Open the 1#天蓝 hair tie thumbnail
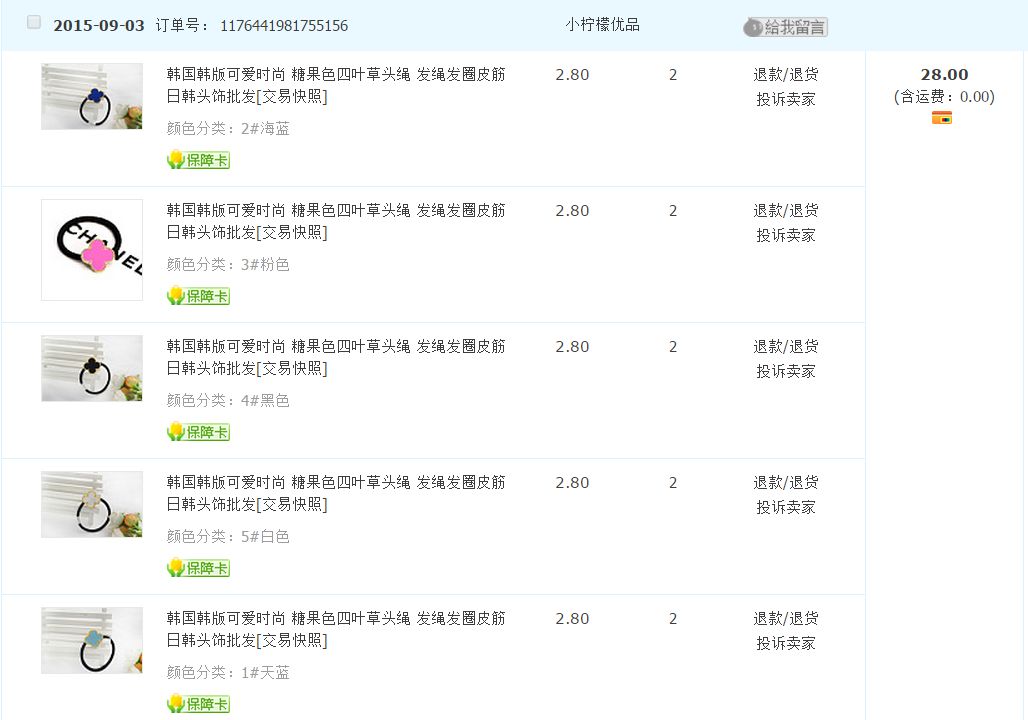 [92, 640]
